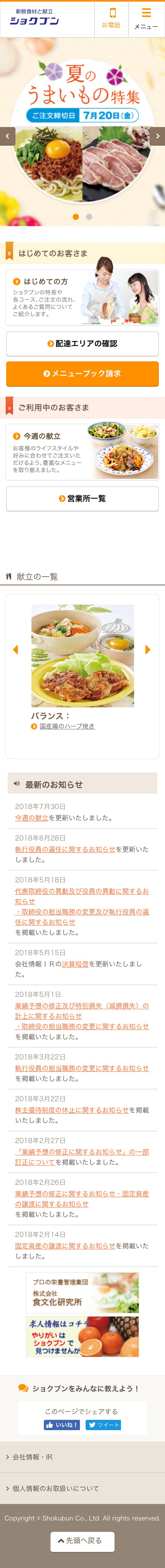Show the previous banner slide
The width and height of the screenshot is (165, 1568).
pos(7,136)
